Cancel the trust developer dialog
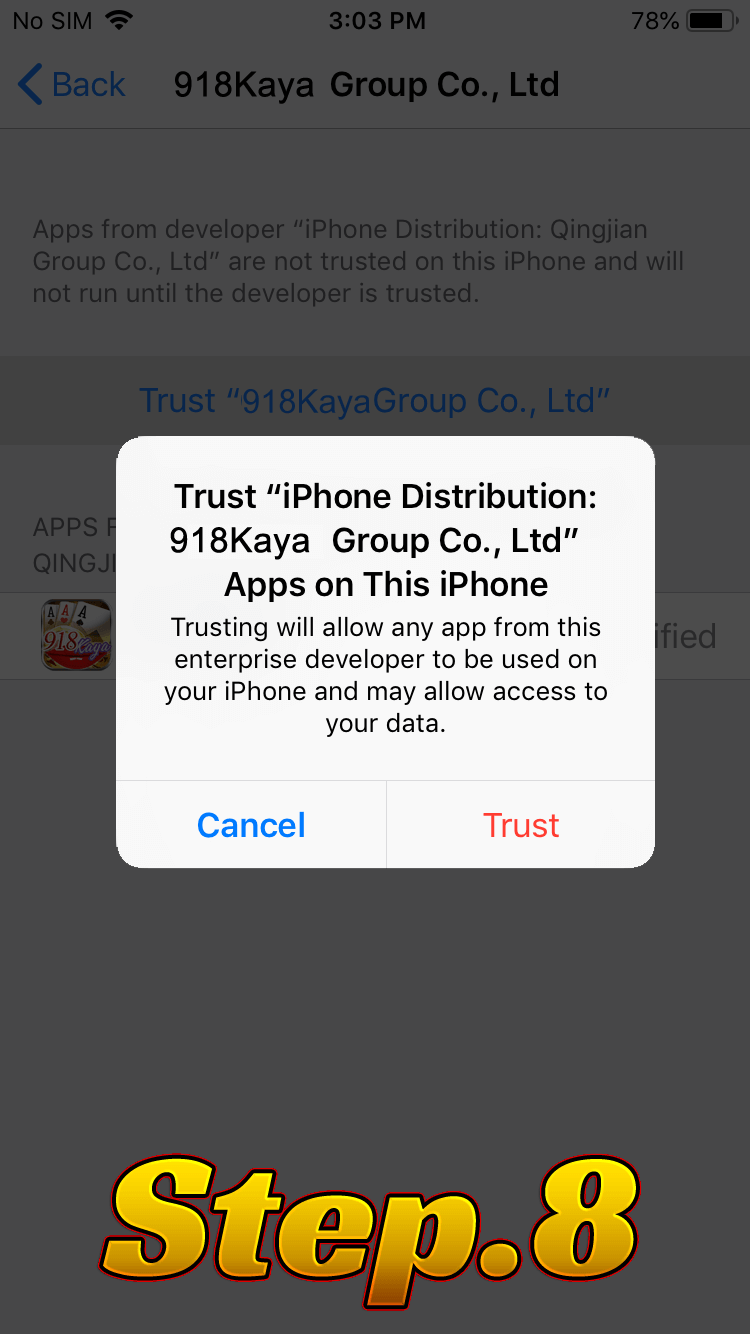Viewport: 750px width, 1334px height. [251, 825]
